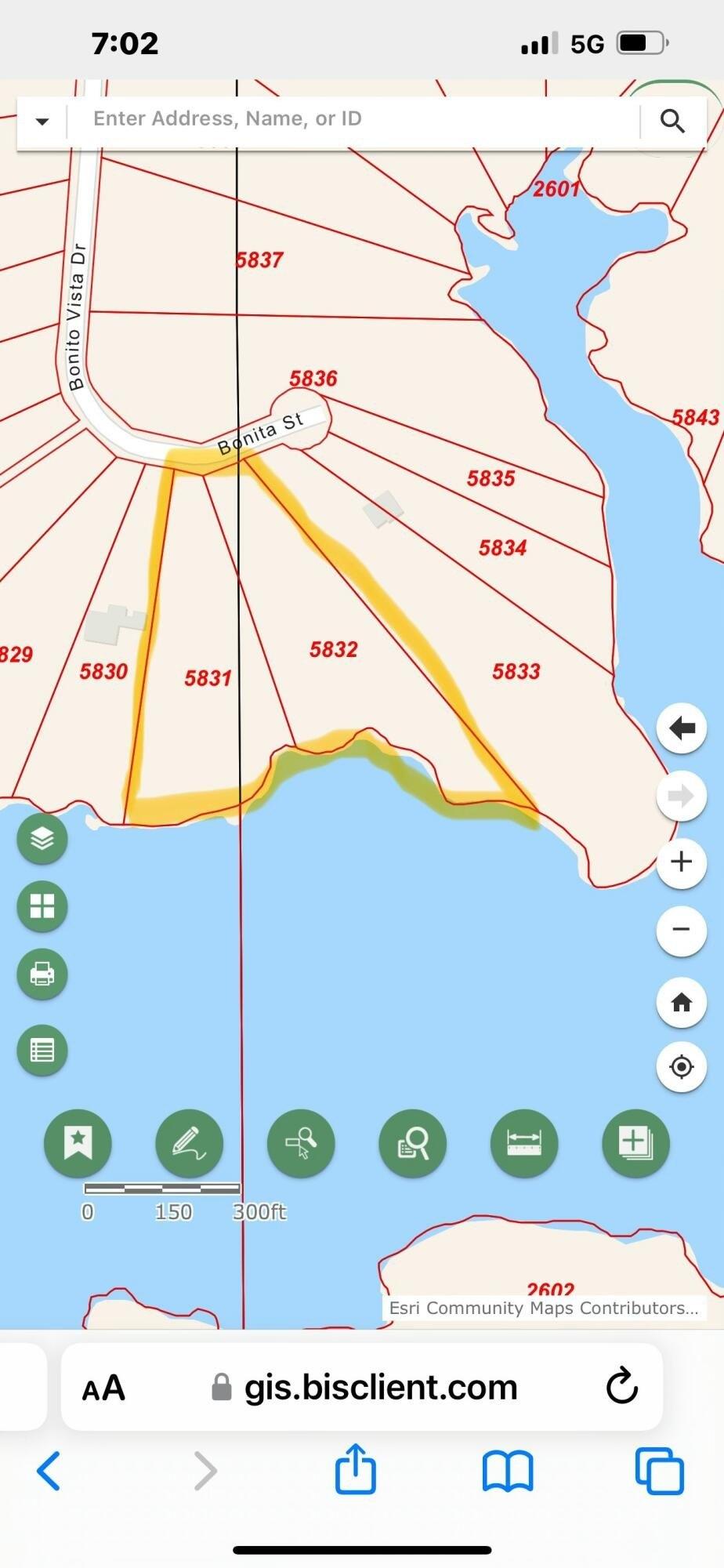724x1568 pixels.
Task: Open the draw tool
Action: [x=189, y=1143]
